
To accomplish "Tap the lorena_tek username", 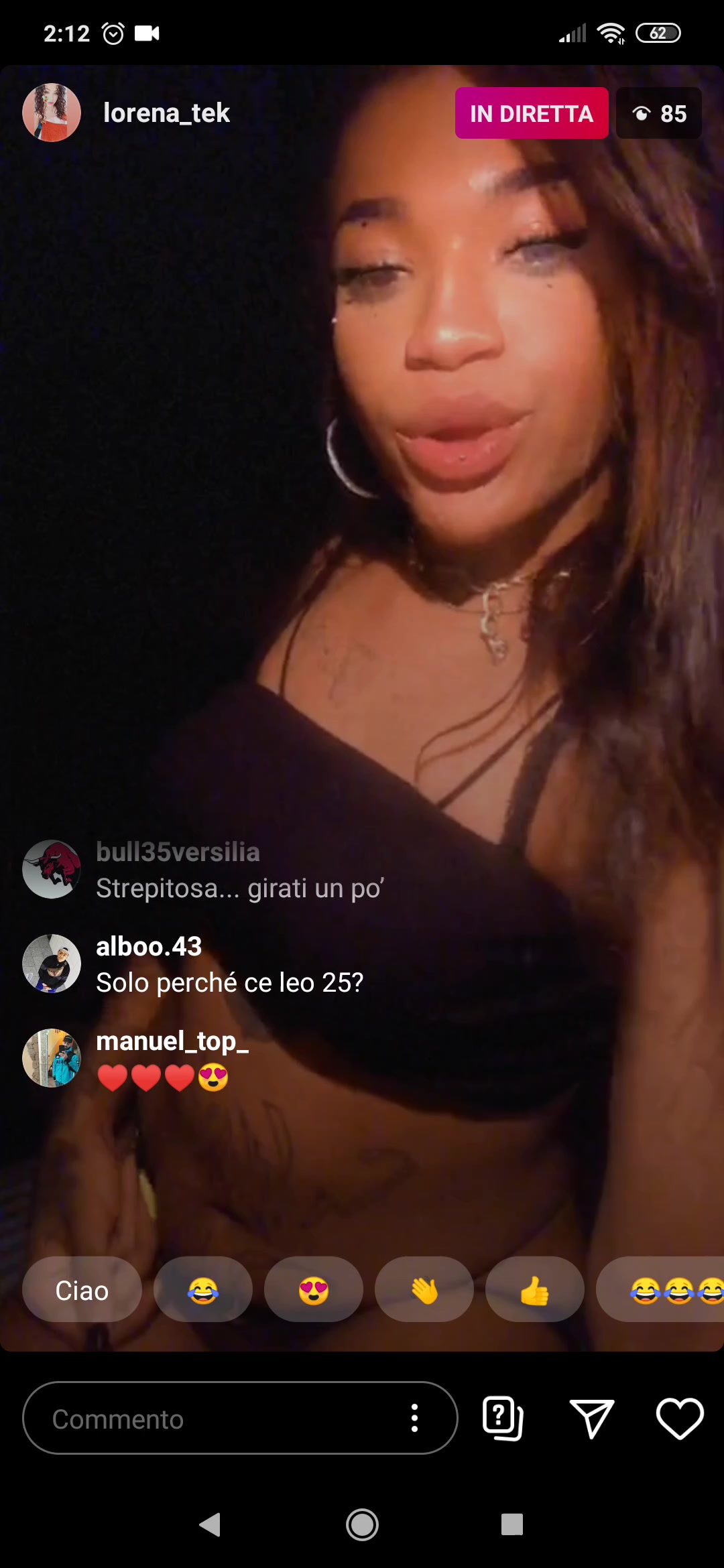I will [166, 113].
